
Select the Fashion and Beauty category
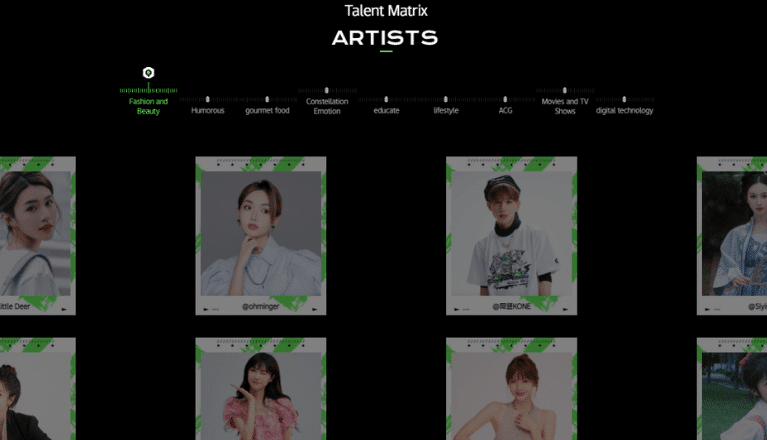pos(148,105)
